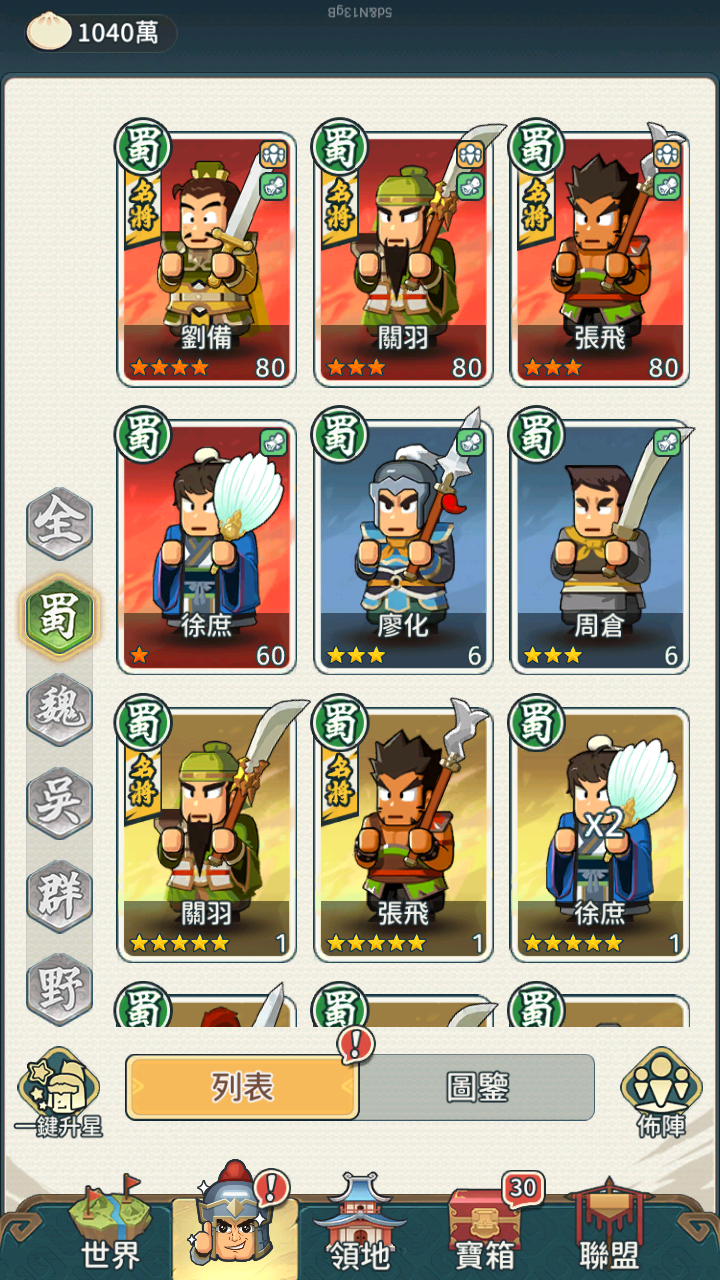This screenshot has width=720, height=1280.
Task: Go to the 世界 map tab
Action: pos(110,1230)
